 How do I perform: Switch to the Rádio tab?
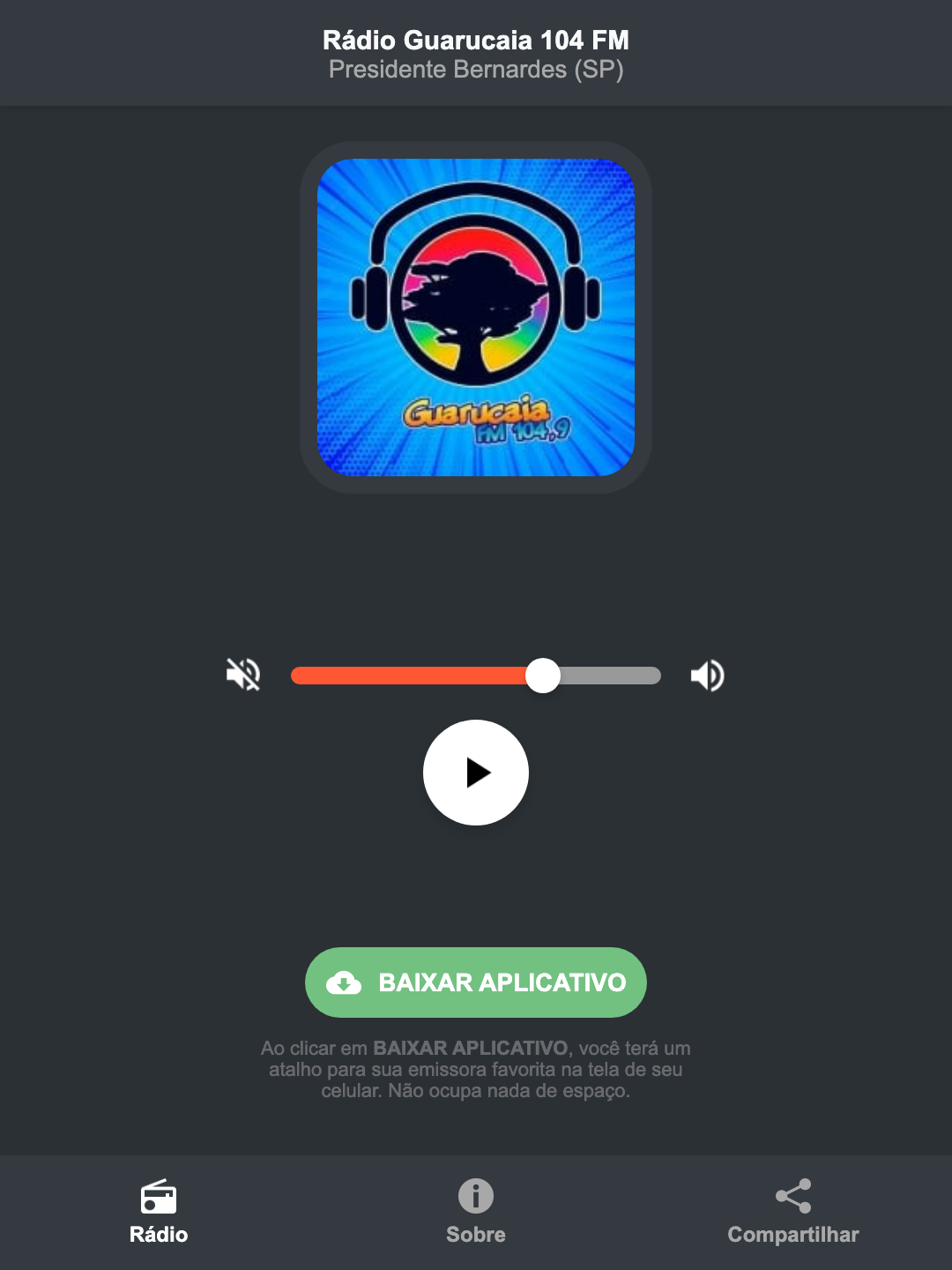[160, 1213]
